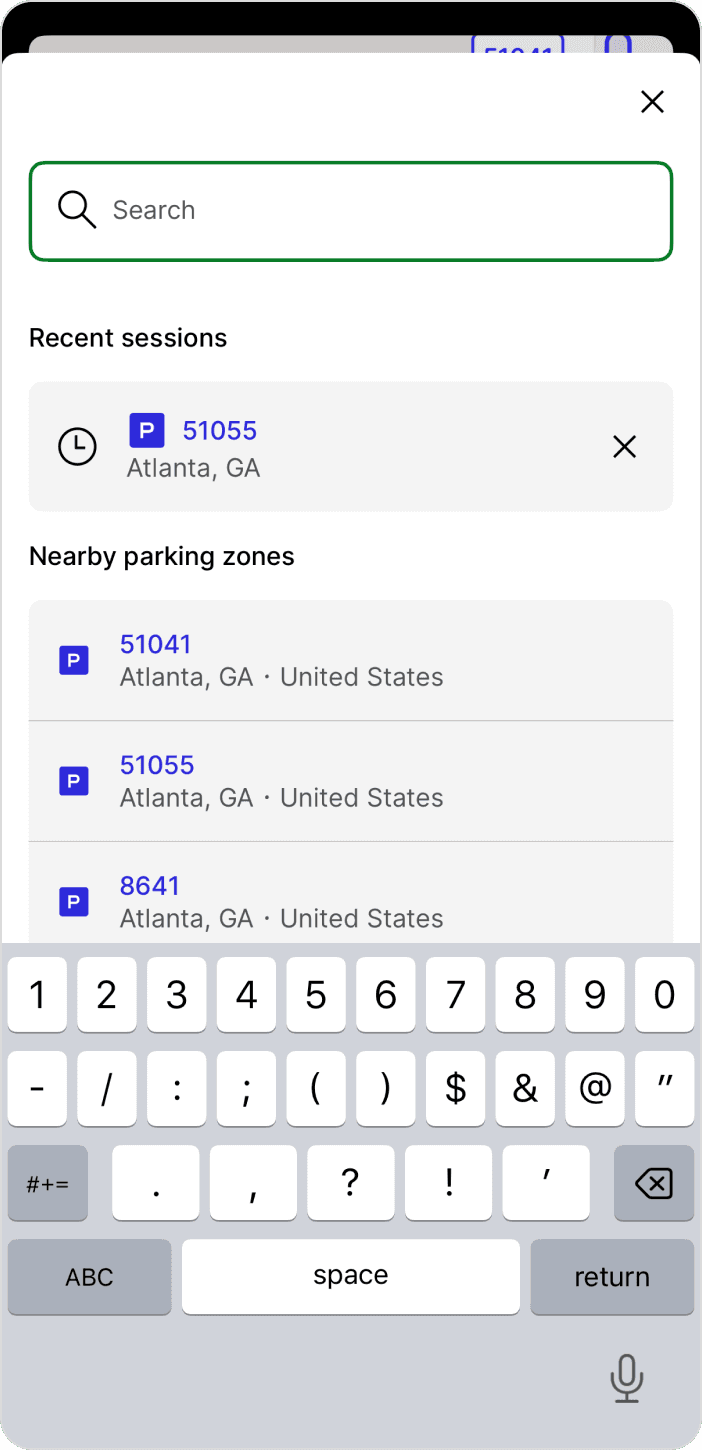
Task: Tap the return key
Action: point(611,1277)
